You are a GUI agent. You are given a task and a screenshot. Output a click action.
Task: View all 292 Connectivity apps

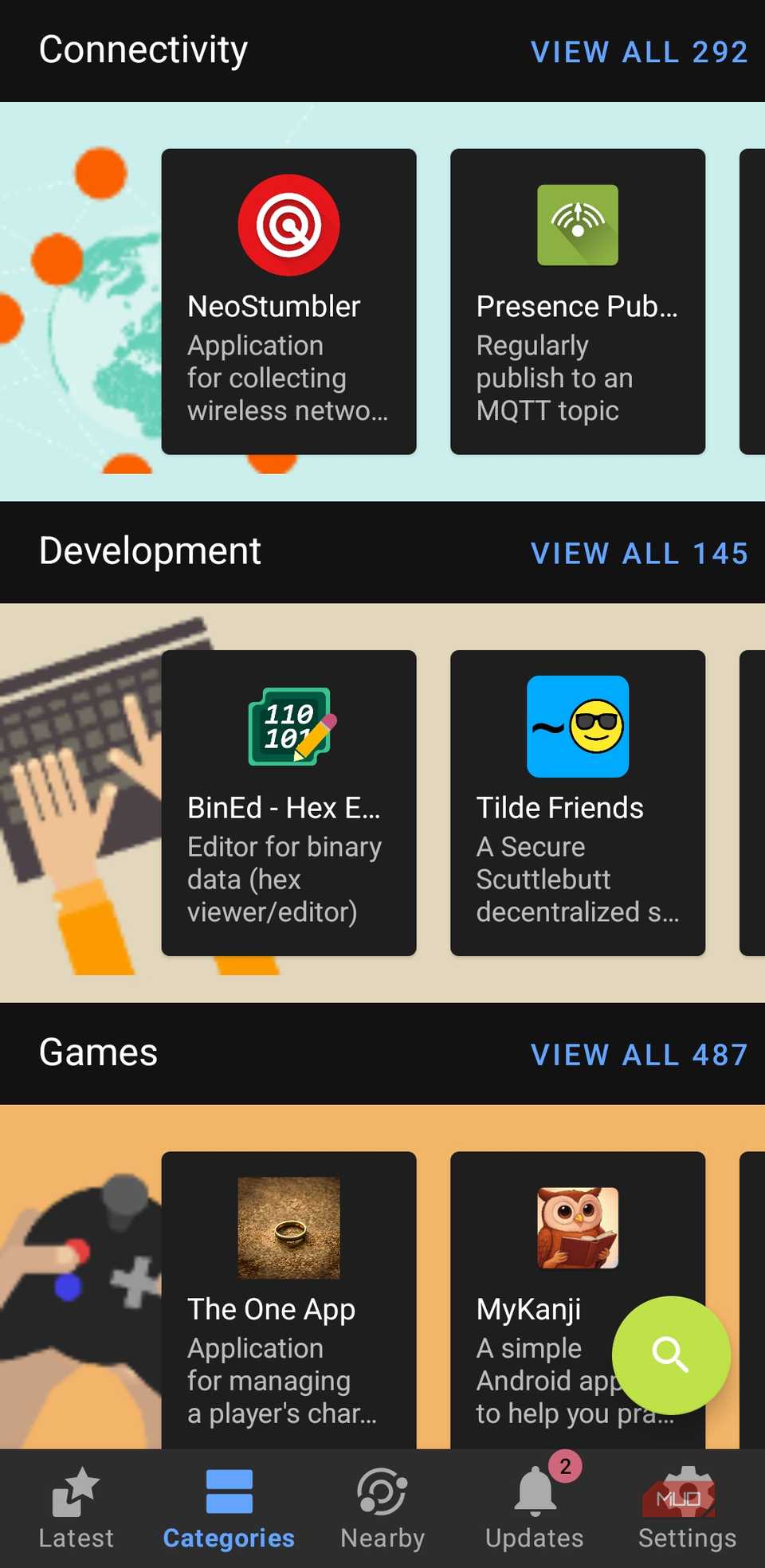[x=639, y=53]
